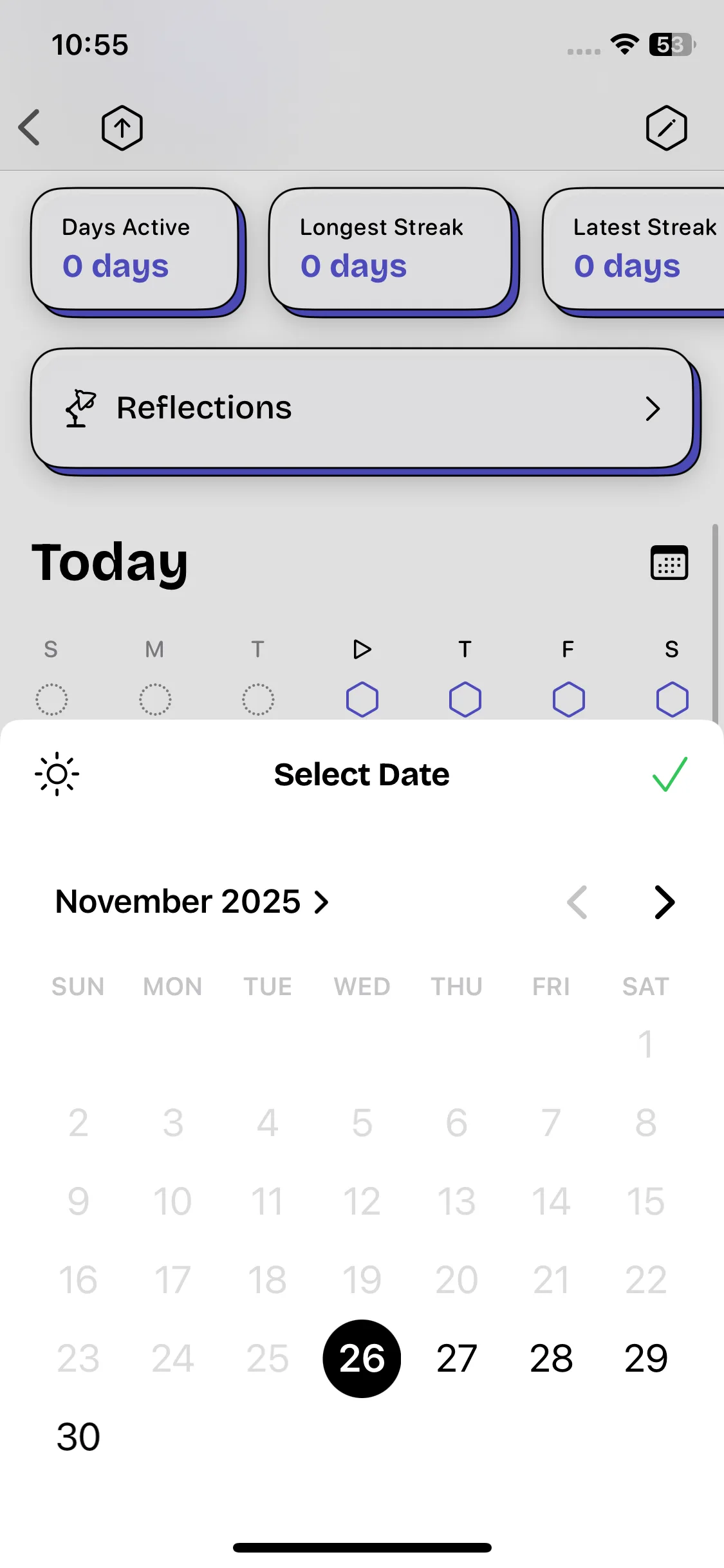The width and height of the screenshot is (724, 1568).
Task: Tap the sun icon in date picker
Action: coord(57,774)
